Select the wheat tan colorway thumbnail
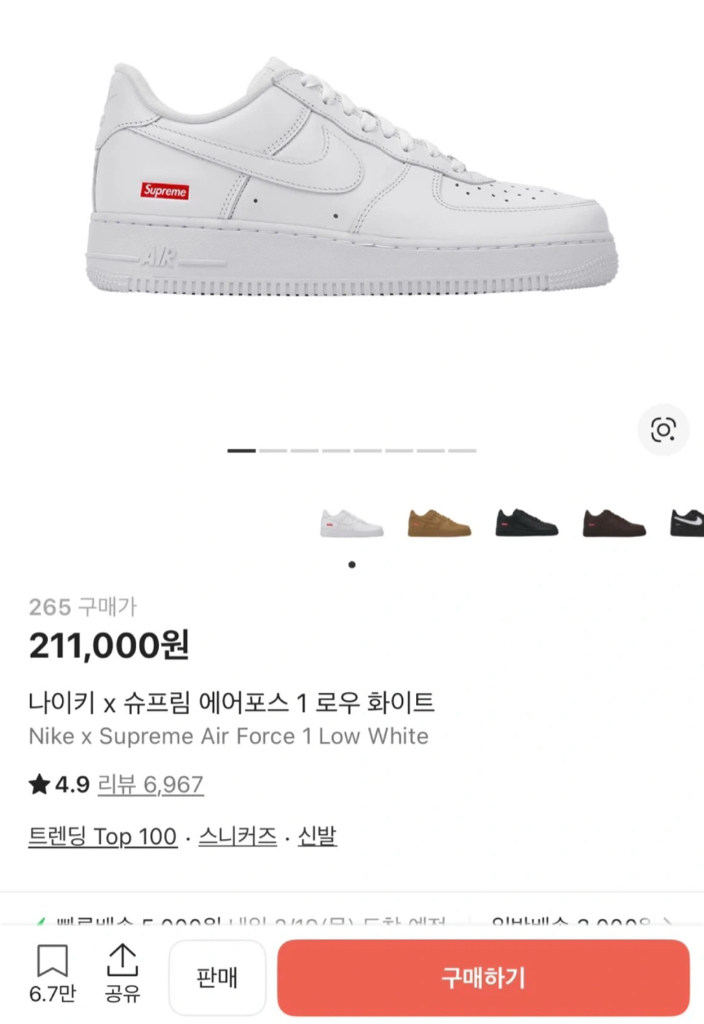This screenshot has height=1024, width=704. point(439,522)
